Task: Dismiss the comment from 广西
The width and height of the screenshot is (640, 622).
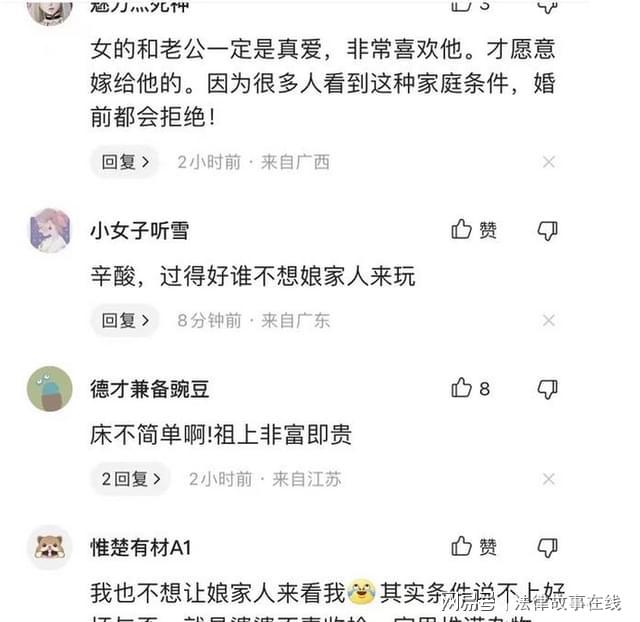Action: click(548, 161)
